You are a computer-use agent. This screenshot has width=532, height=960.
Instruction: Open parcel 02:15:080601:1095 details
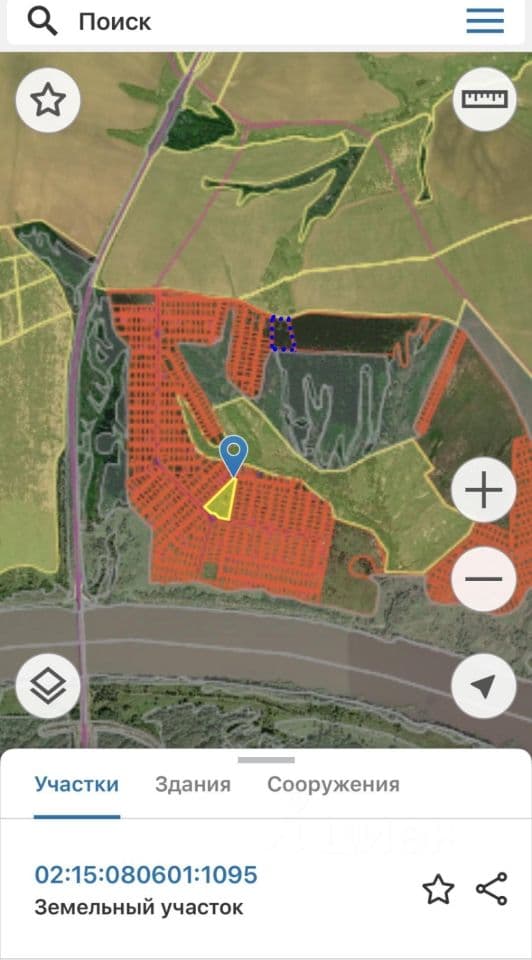click(x=146, y=875)
